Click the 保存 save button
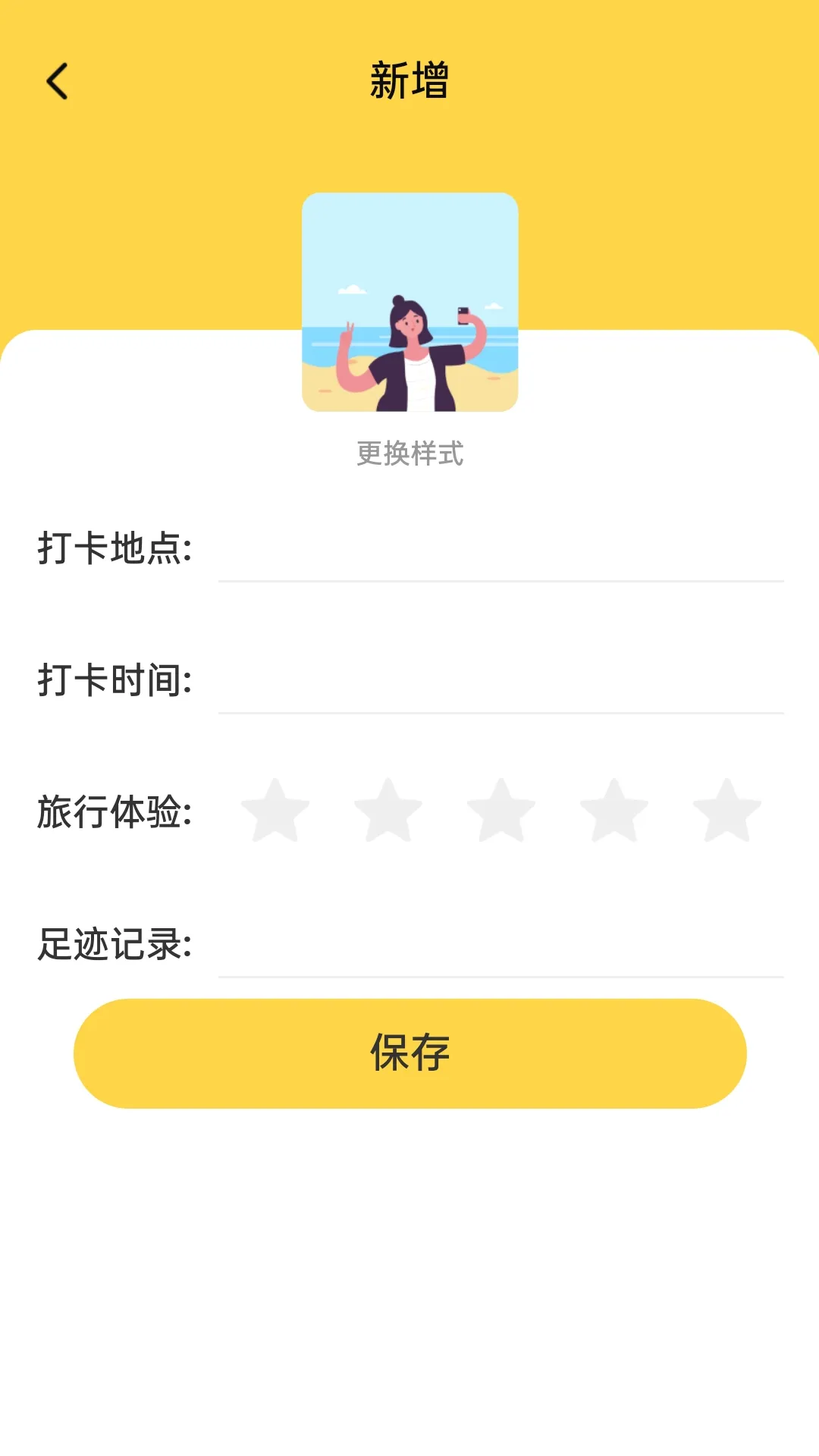The width and height of the screenshot is (819, 1456). [x=409, y=1051]
